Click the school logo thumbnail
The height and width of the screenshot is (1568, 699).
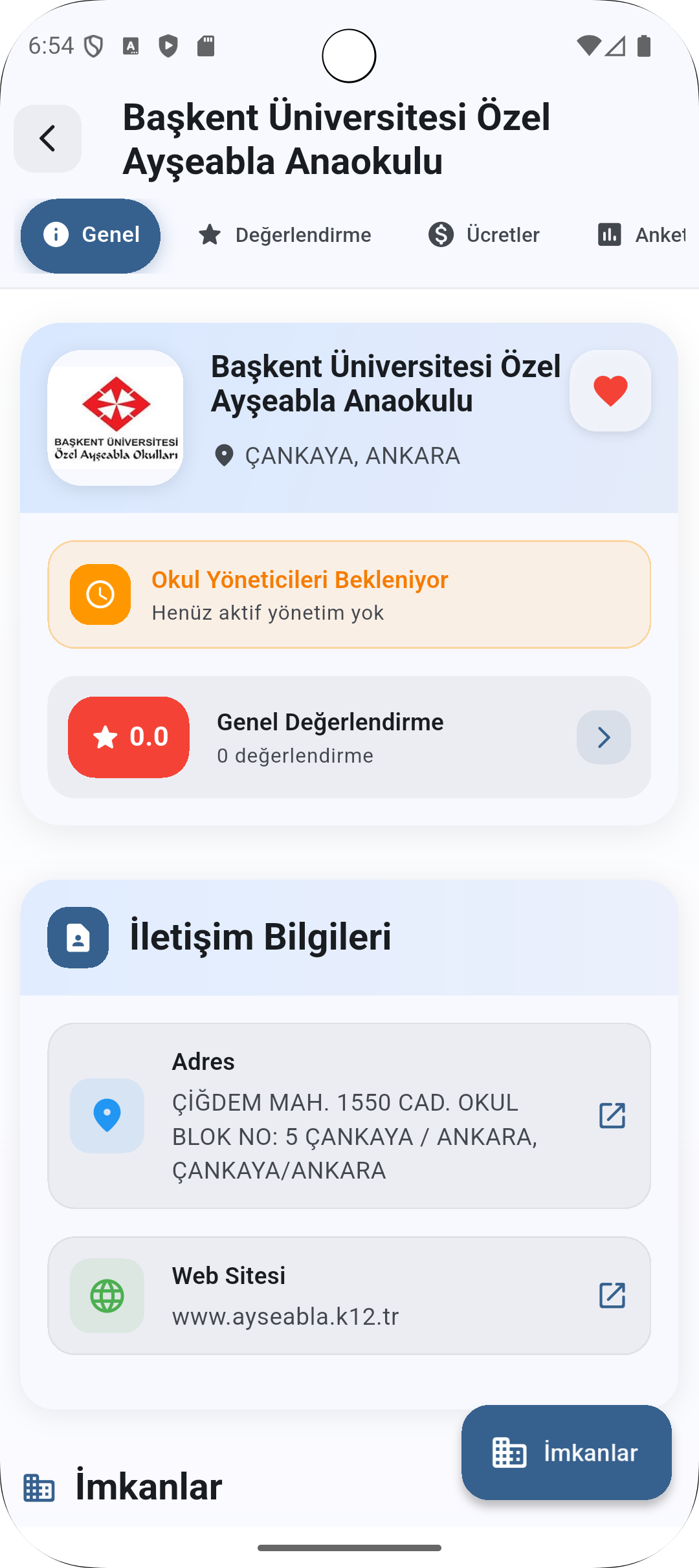(115, 418)
